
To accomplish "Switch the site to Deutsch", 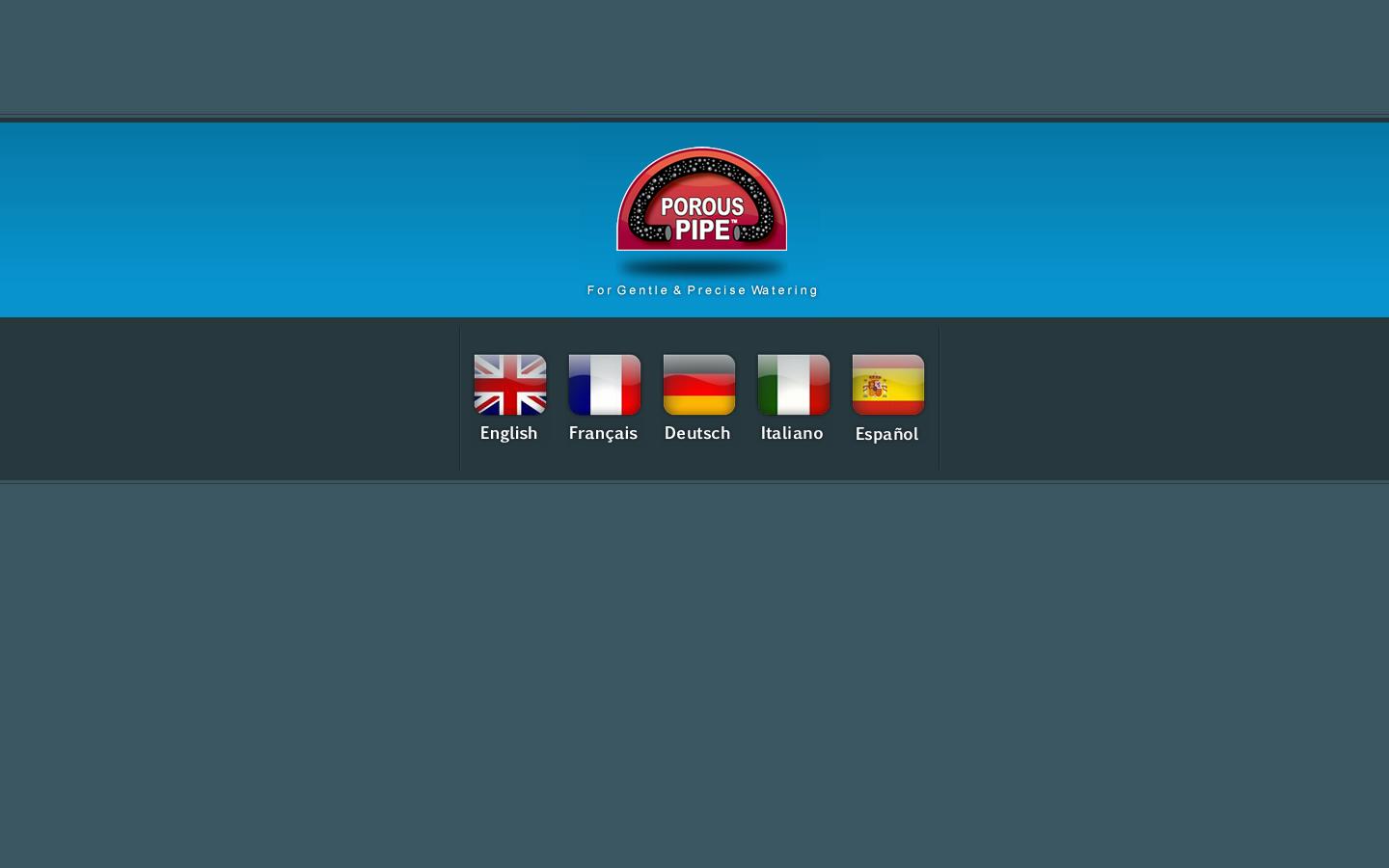I will [698, 385].
